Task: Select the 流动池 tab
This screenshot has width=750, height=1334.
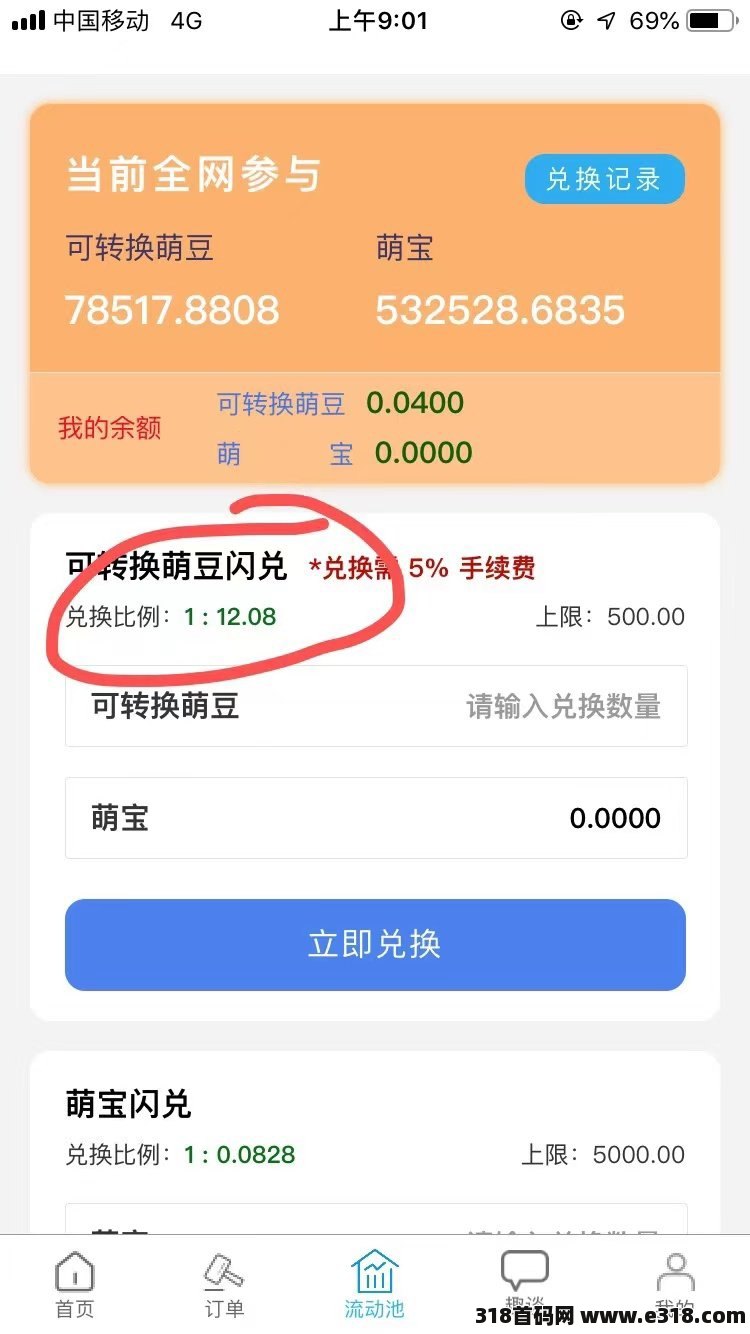Action: (375, 1284)
